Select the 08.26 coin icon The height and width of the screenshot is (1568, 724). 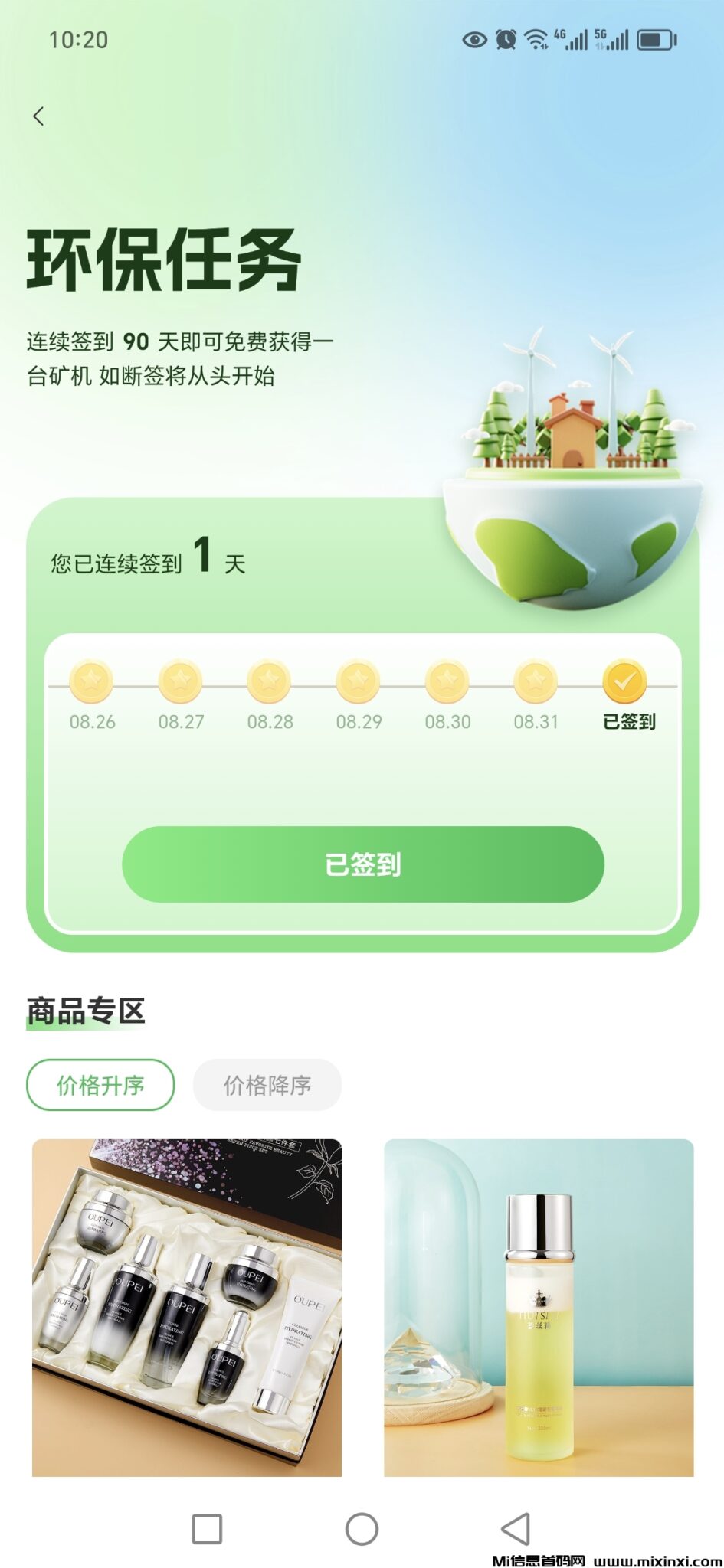pos(92,684)
